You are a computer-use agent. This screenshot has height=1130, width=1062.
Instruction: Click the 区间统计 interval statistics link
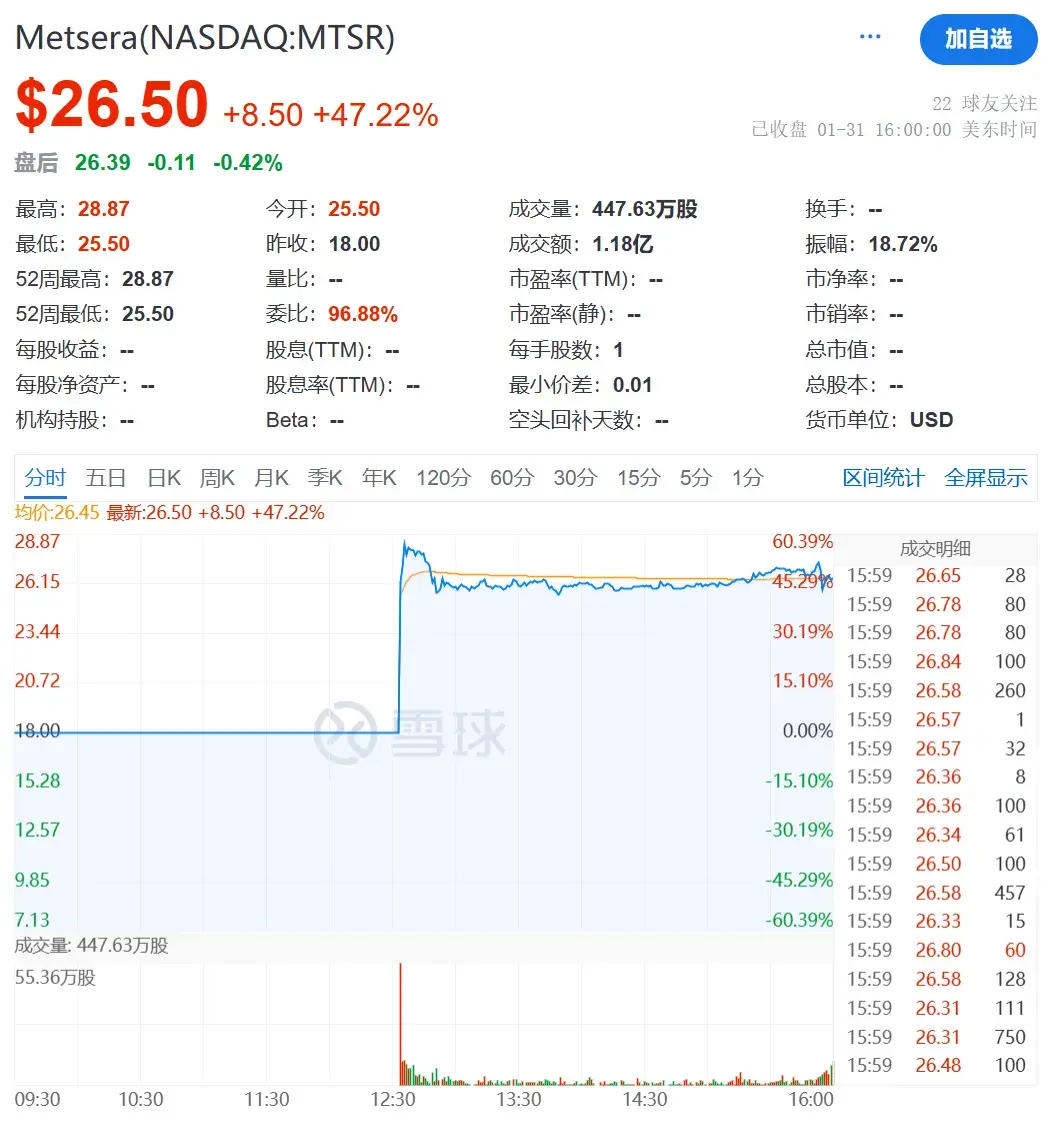pyautogui.click(x=883, y=478)
